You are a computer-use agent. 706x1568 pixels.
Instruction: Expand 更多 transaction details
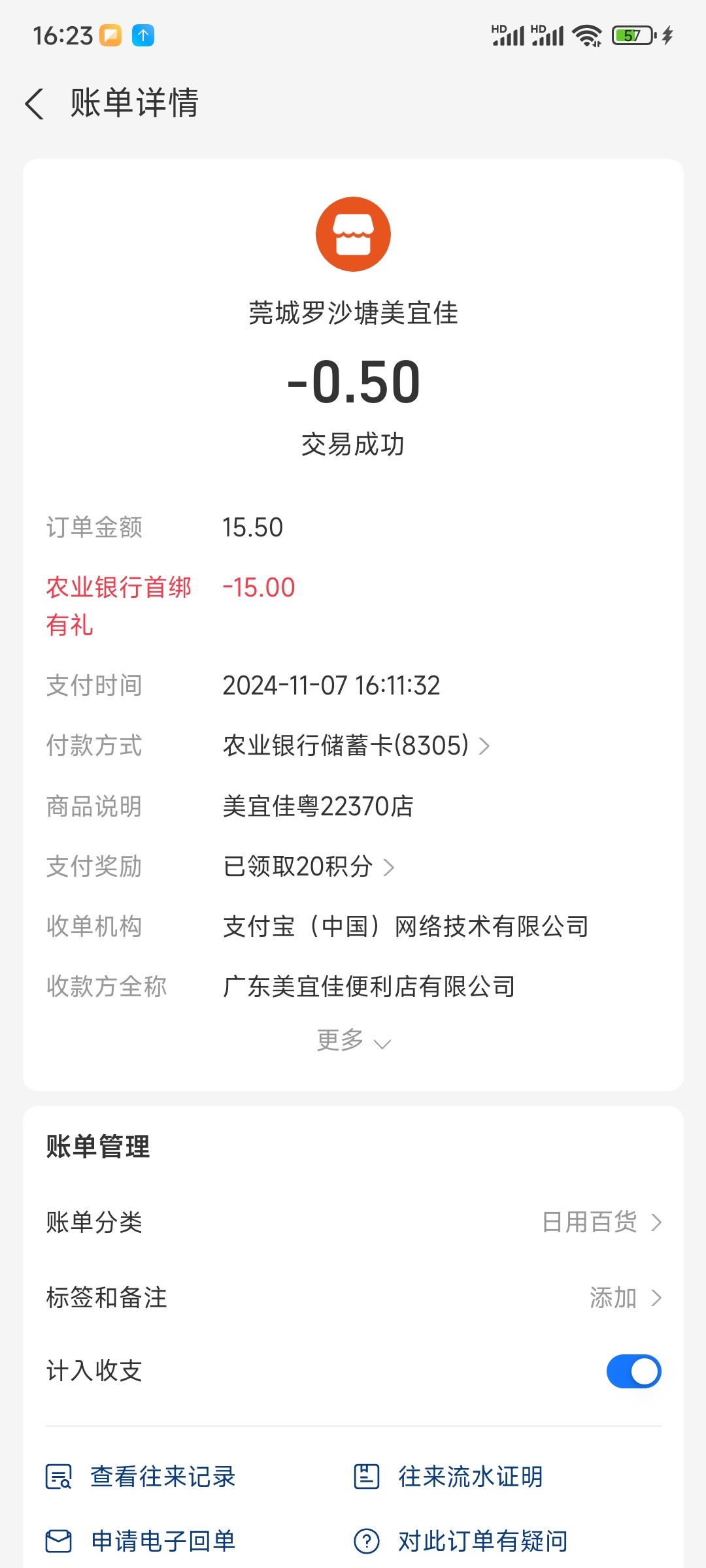354,1040
